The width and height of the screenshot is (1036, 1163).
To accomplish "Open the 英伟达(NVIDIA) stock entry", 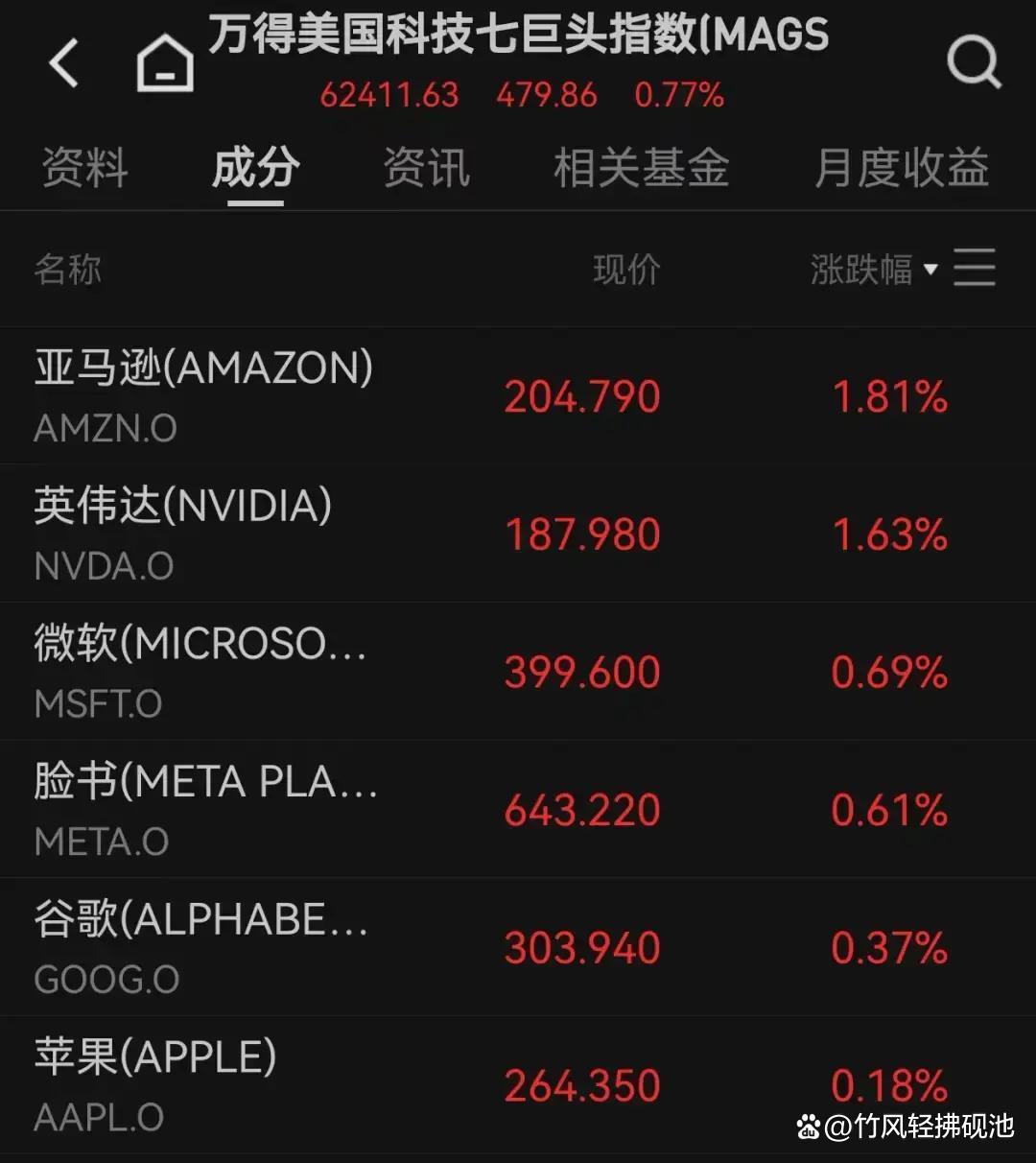I will point(384,533).
